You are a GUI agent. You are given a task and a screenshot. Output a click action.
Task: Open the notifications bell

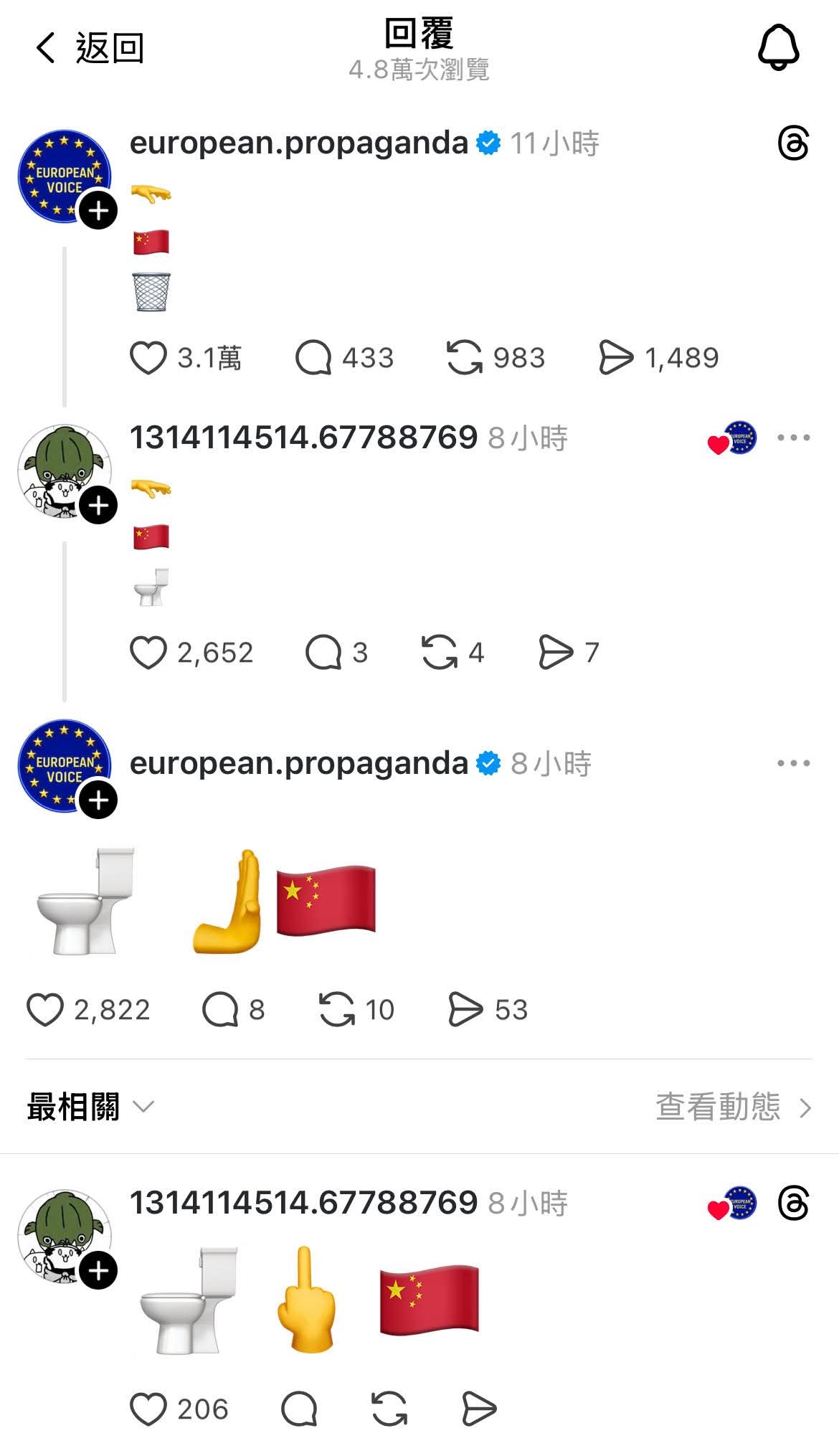(778, 47)
